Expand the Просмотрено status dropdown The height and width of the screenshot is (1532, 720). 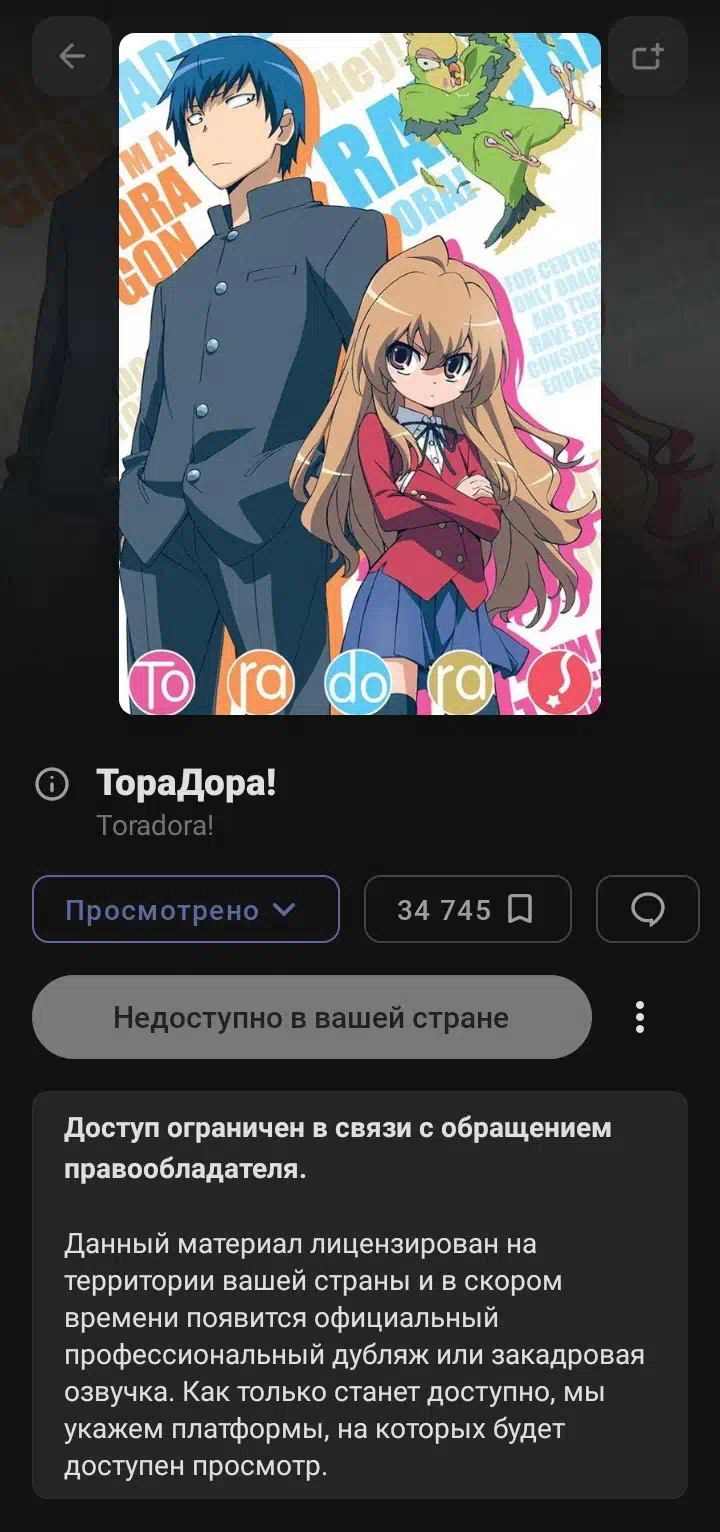pyautogui.click(x=186, y=909)
